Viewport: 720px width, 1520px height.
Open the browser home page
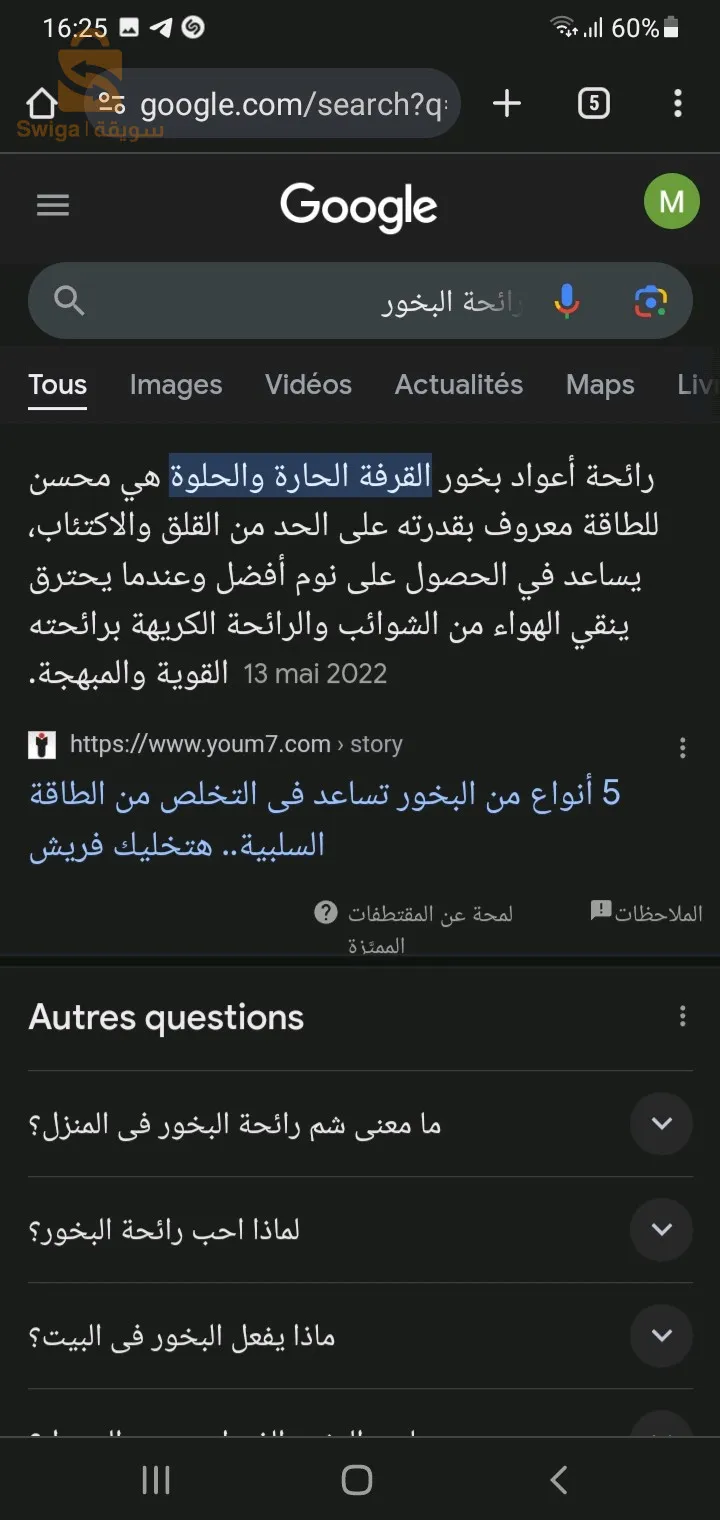coord(41,103)
